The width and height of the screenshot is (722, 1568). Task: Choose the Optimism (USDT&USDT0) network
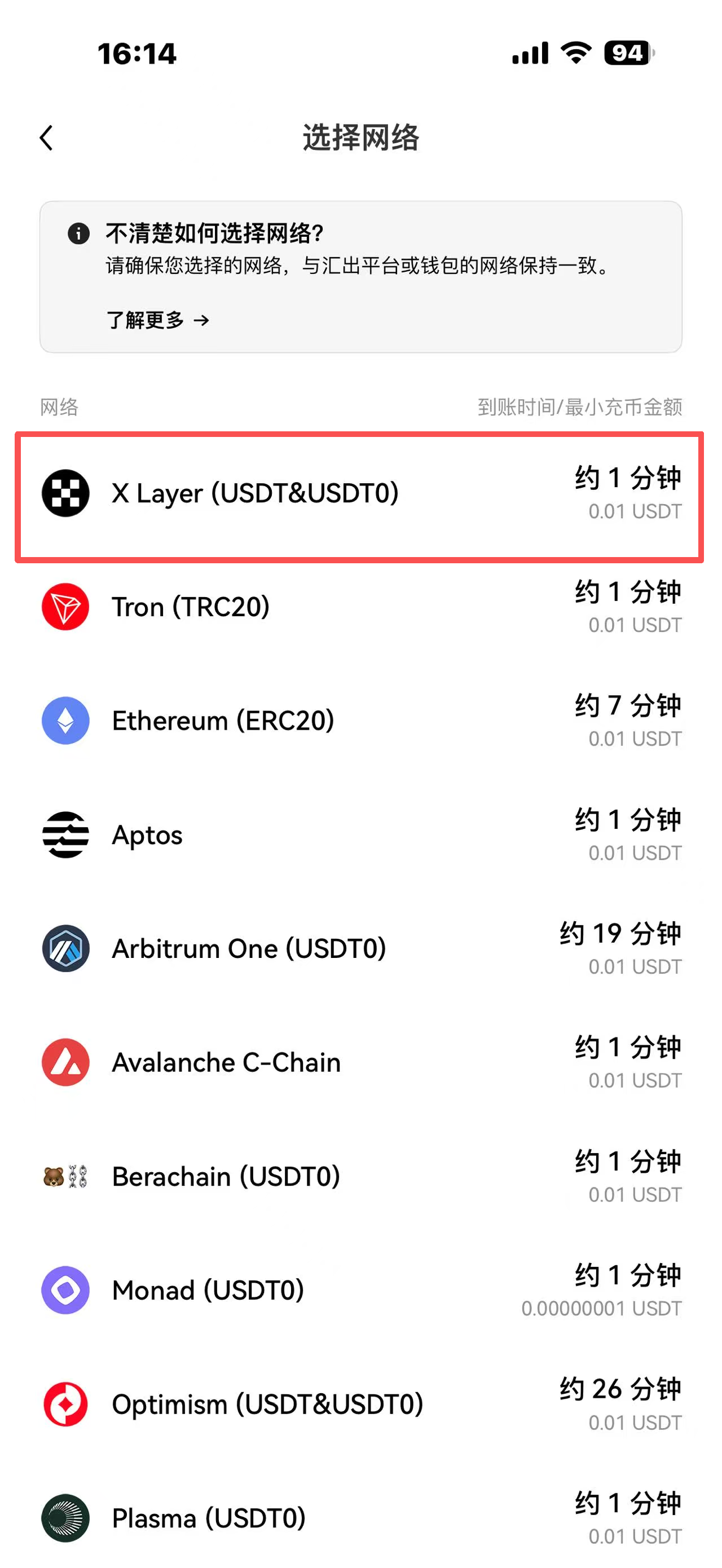point(361,1404)
